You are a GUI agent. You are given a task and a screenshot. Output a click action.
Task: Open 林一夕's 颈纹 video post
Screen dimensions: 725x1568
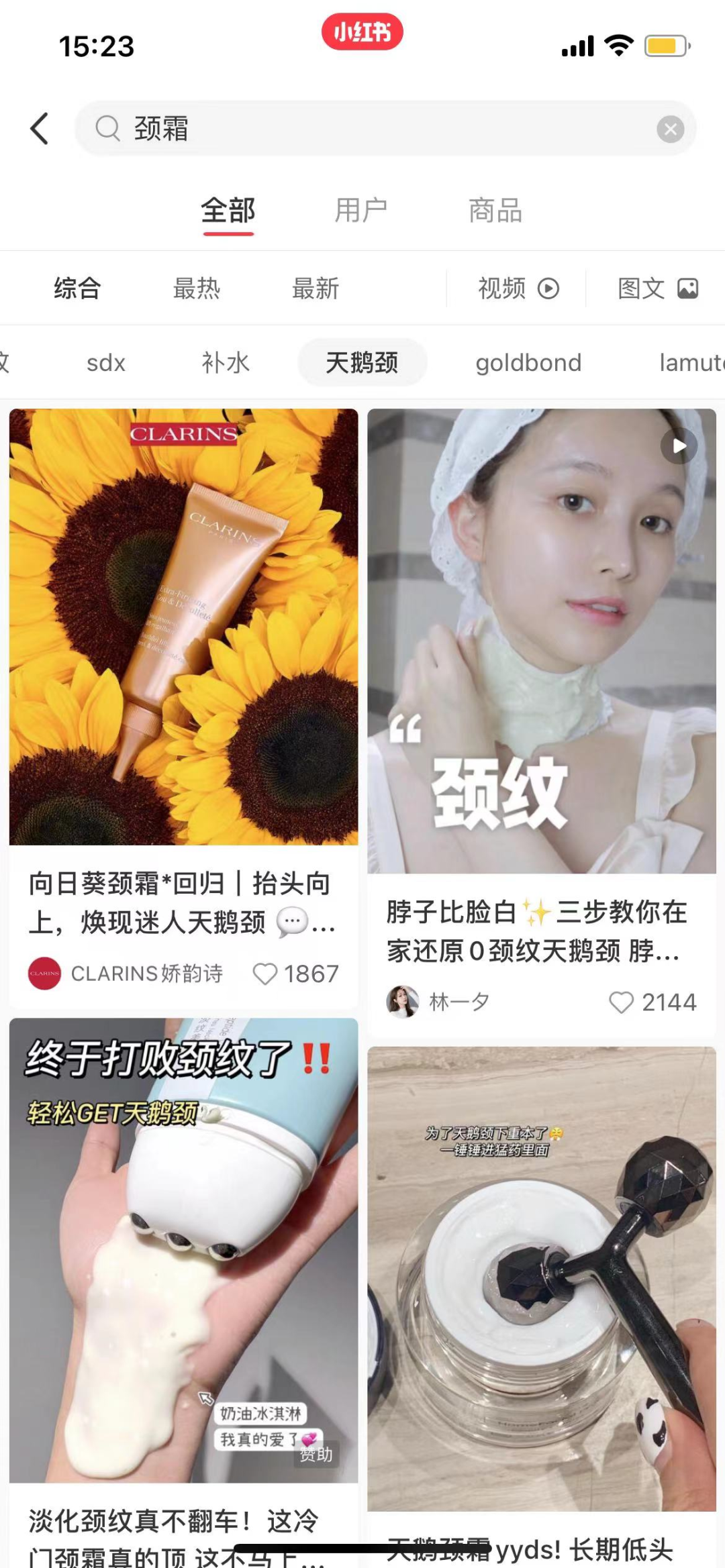point(542,641)
